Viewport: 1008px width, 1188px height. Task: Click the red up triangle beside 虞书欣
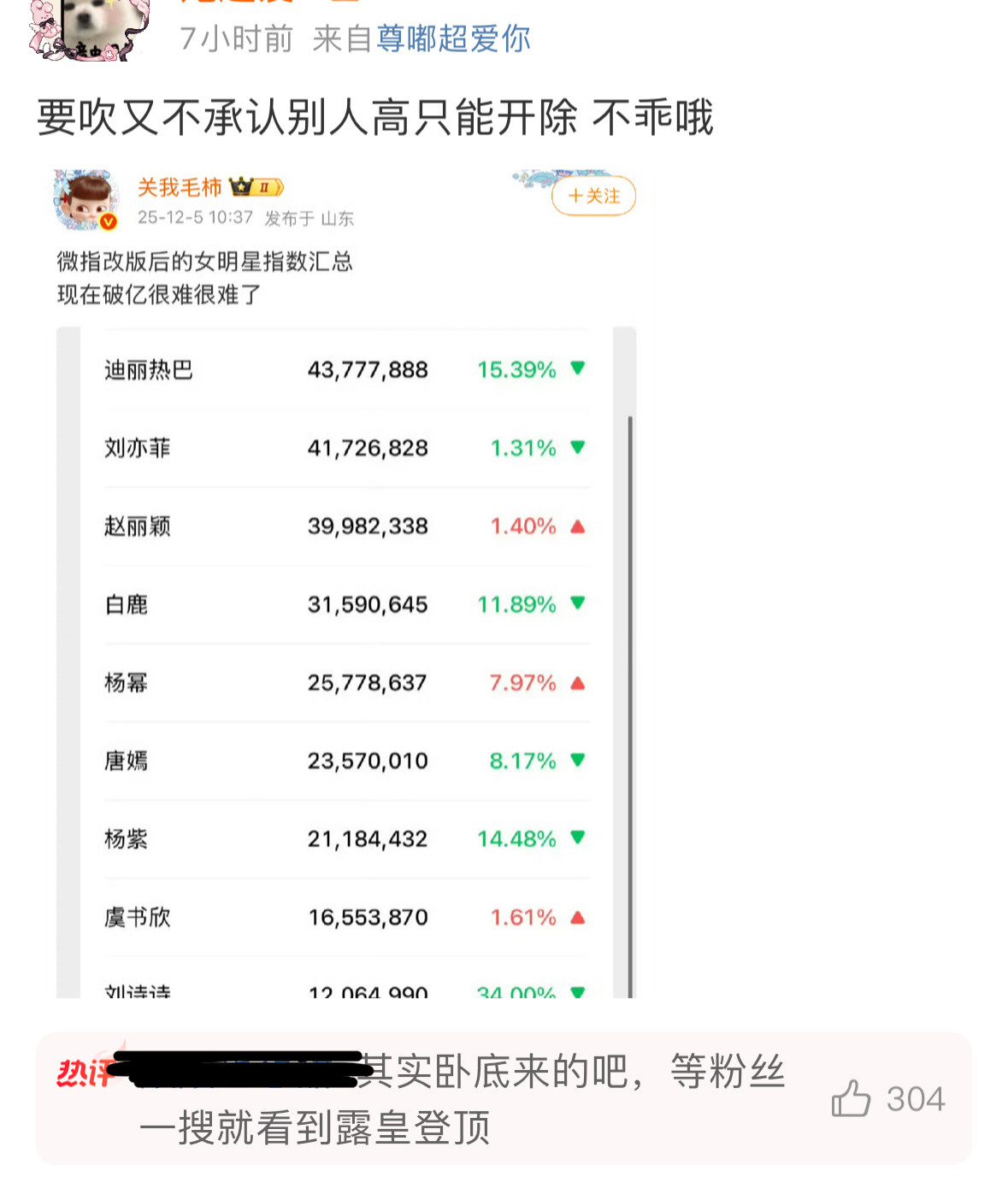(578, 917)
